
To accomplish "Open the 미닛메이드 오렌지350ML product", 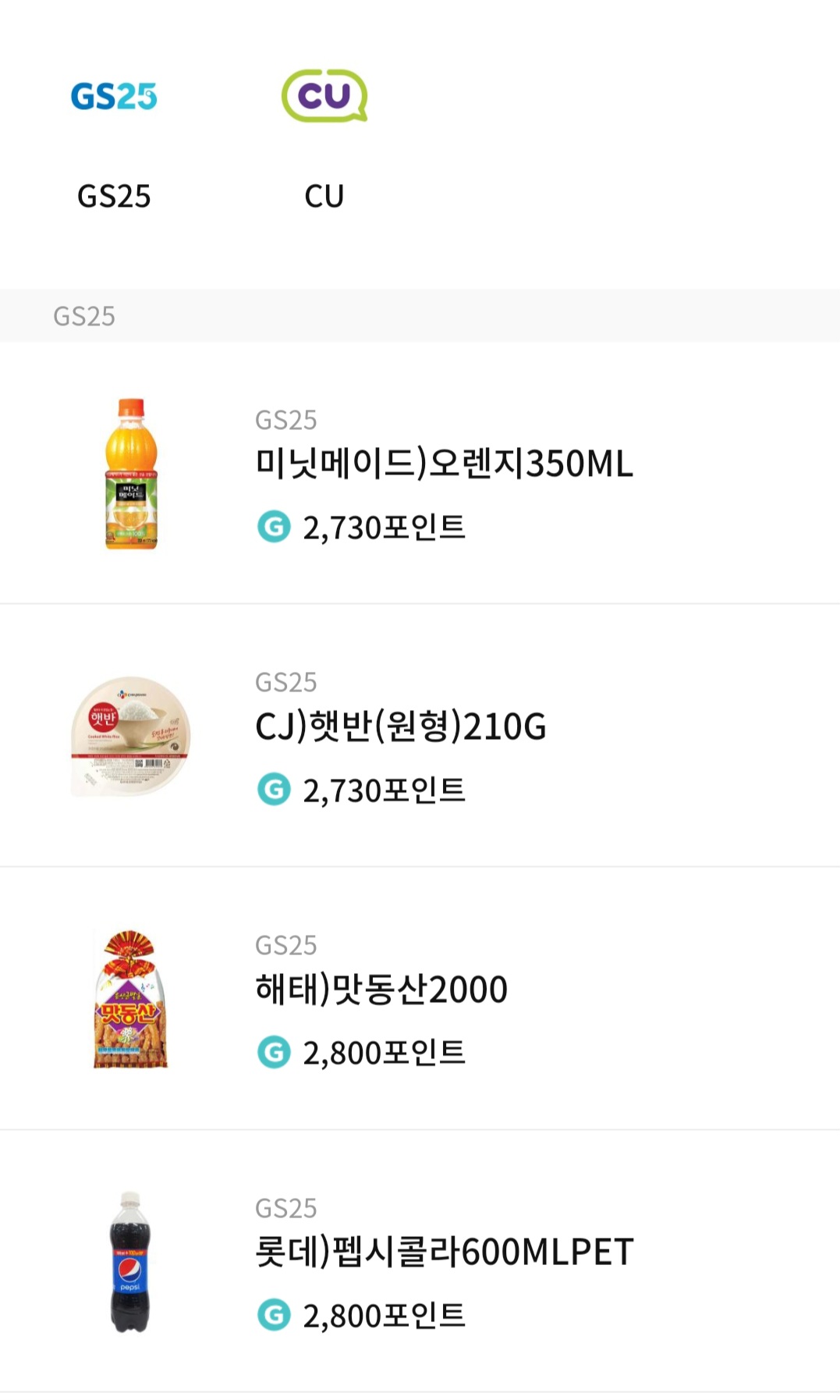I will pyautogui.click(x=420, y=473).
